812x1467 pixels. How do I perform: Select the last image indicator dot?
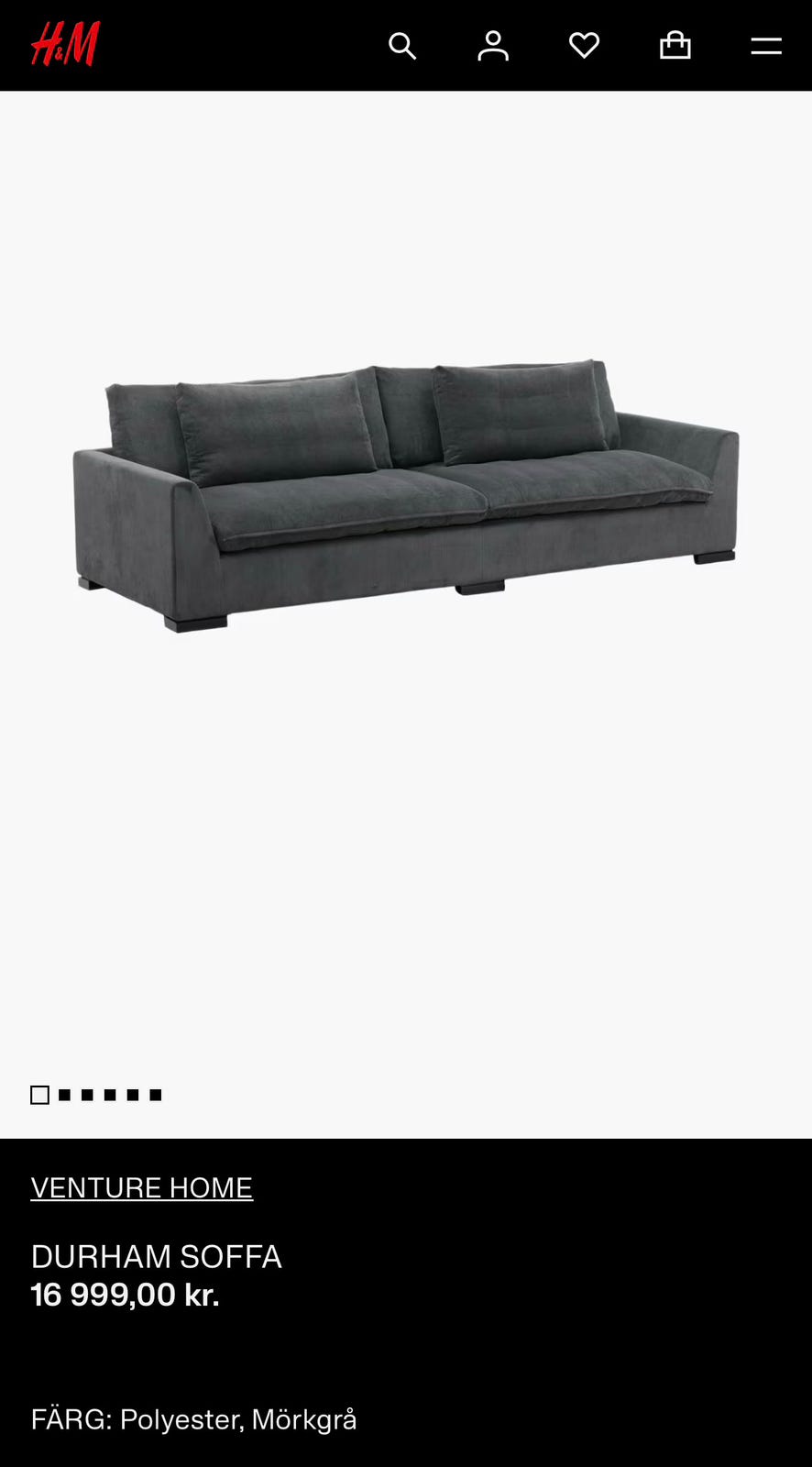click(156, 1095)
